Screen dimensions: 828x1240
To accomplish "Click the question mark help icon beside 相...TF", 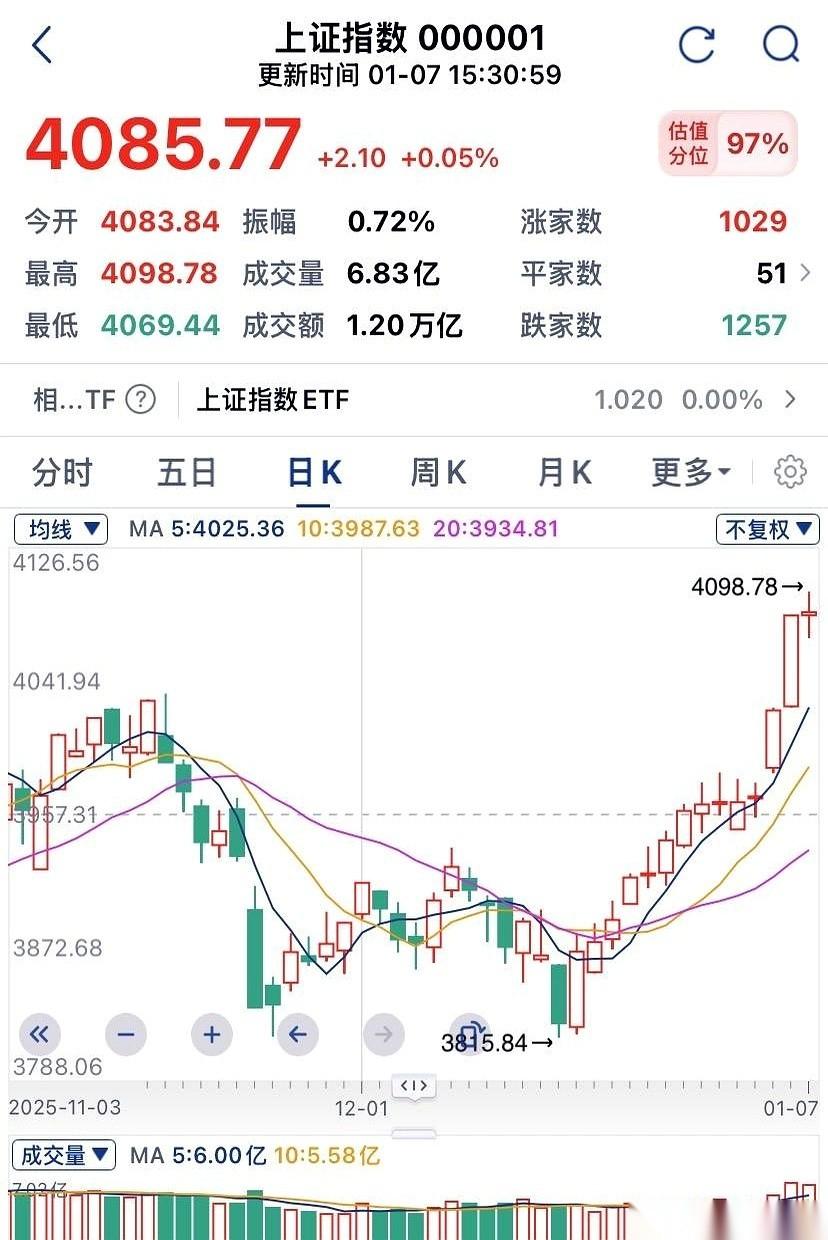I will (x=141, y=400).
